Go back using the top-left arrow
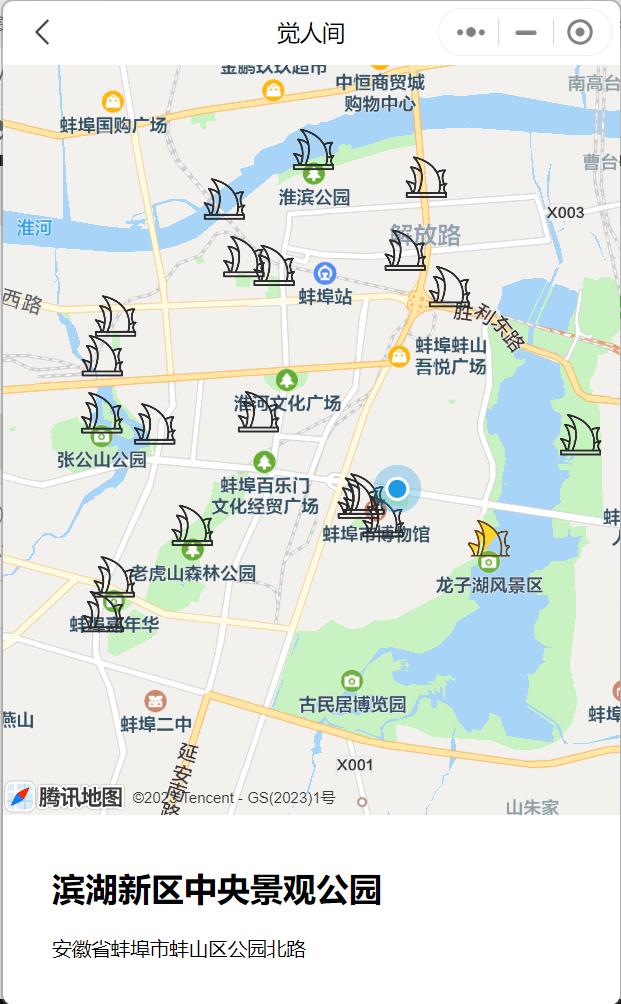621x1004 pixels. pyautogui.click(x=42, y=32)
